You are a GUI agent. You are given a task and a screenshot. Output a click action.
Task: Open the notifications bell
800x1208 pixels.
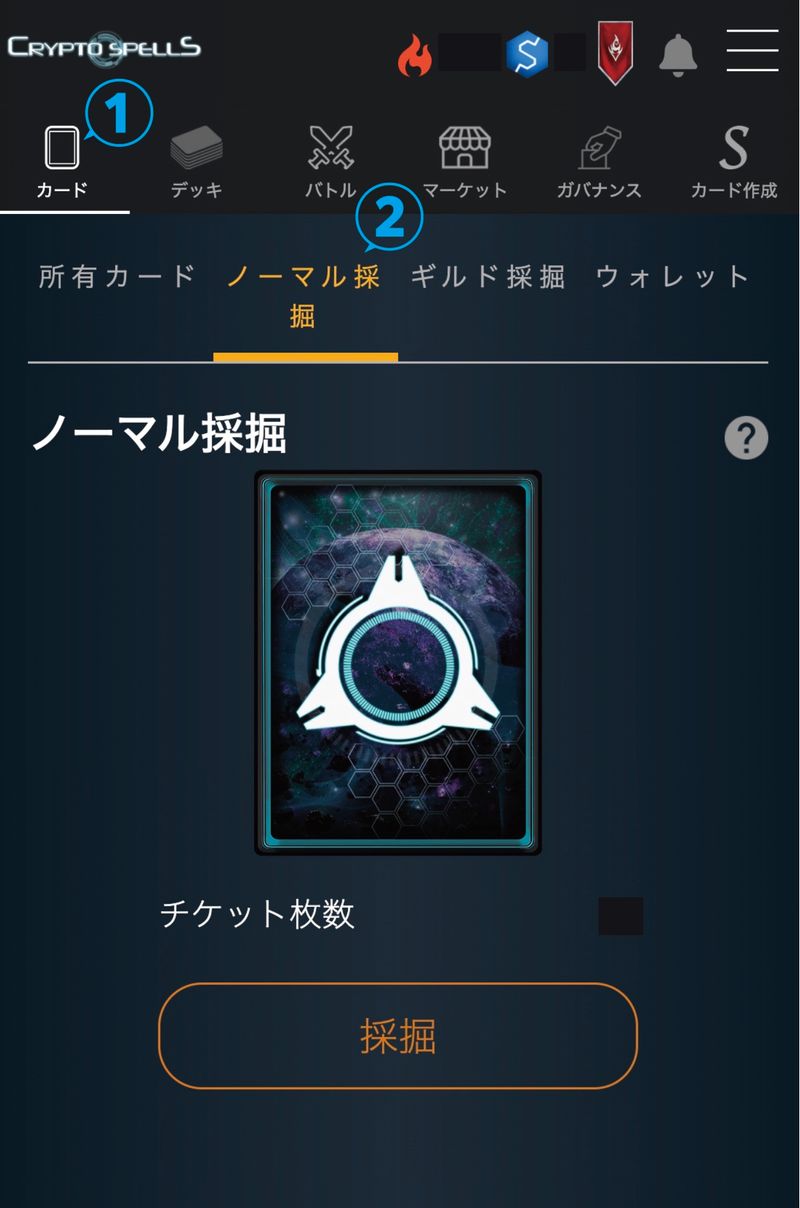pyautogui.click(x=678, y=54)
